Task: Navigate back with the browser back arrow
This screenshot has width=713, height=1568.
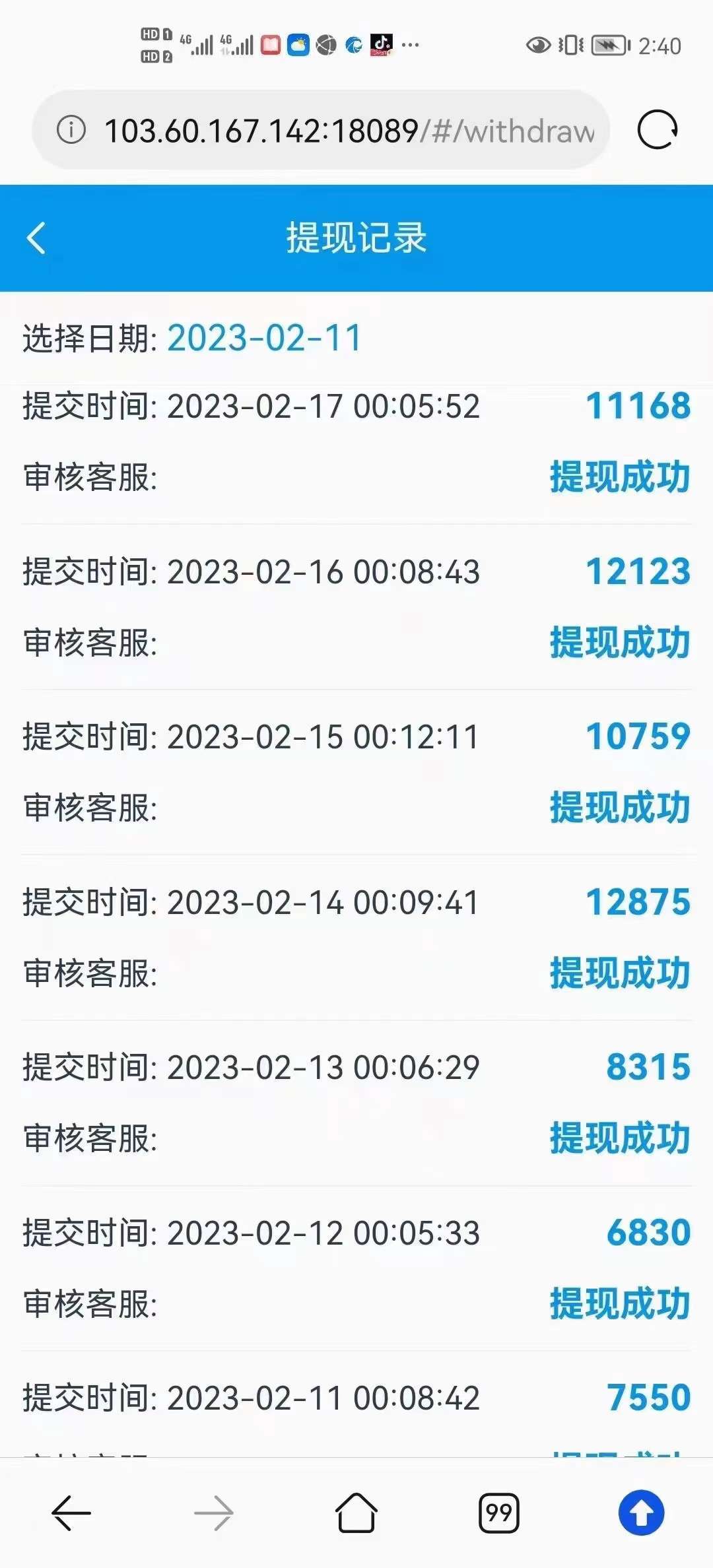Action: (x=71, y=1513)
